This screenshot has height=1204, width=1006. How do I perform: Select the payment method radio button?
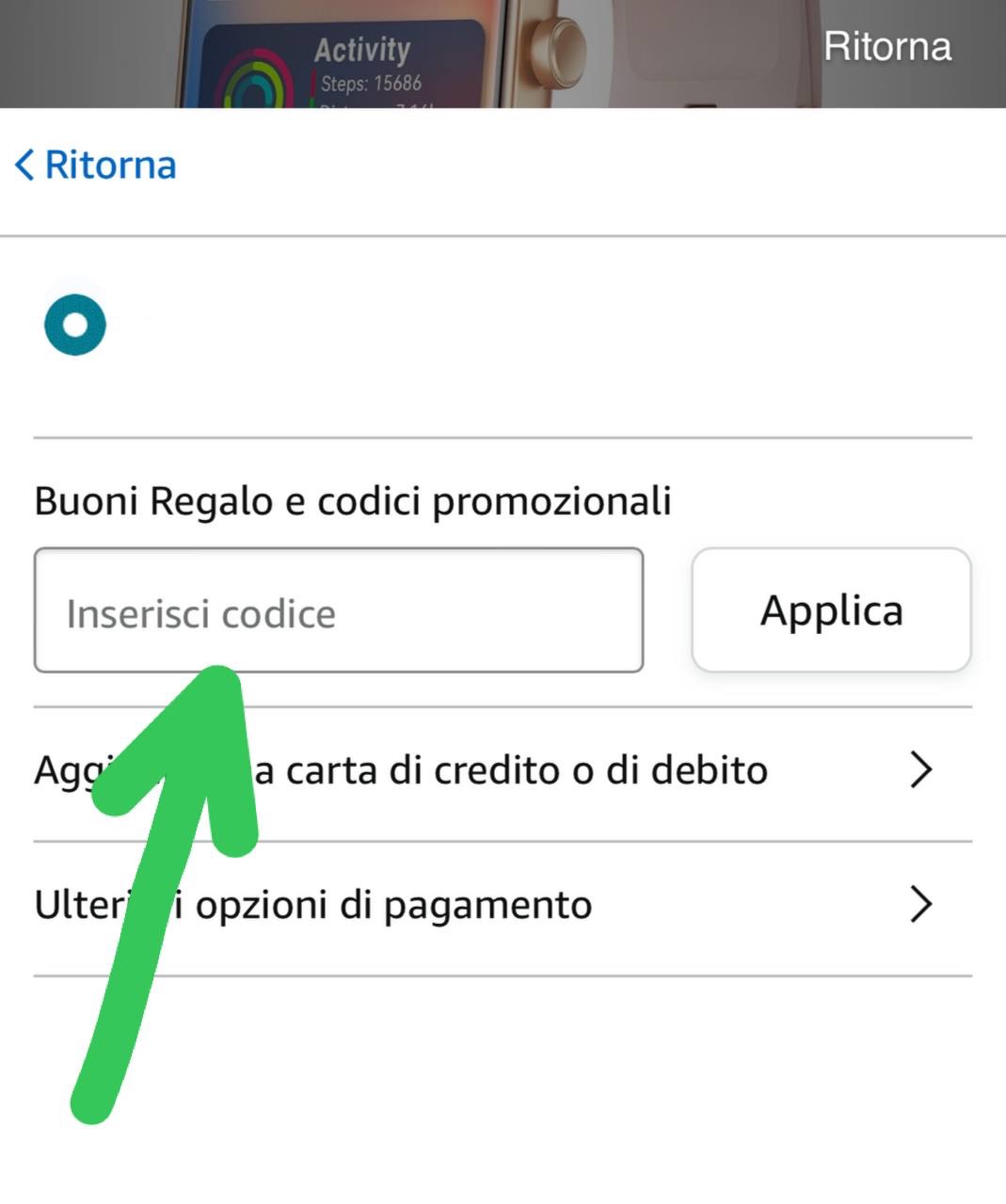pos(75,325)
